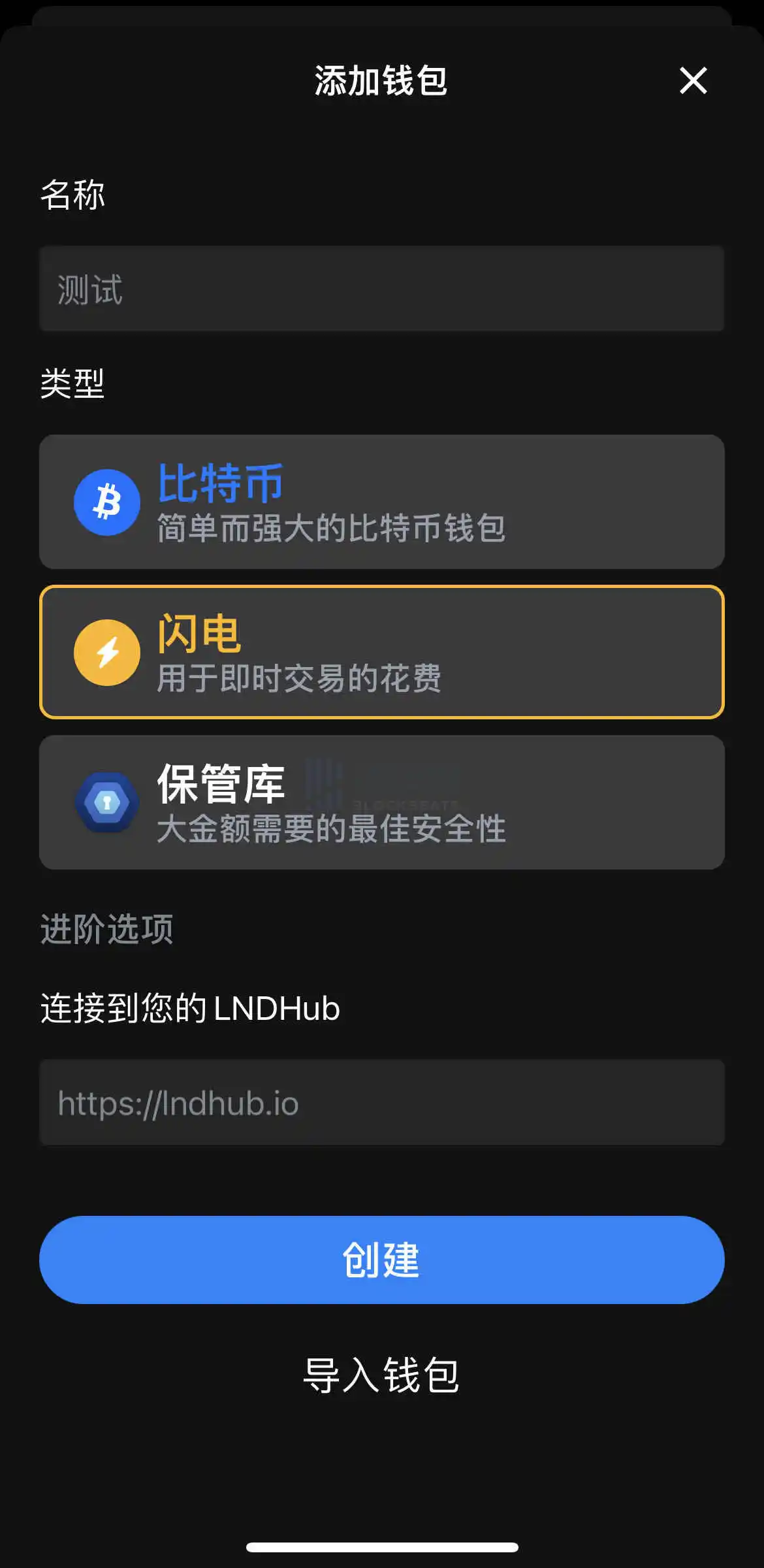This screenshot has height=1568, width=764.
Task: Tap the 创建 button
Action: pos(381,1260)
